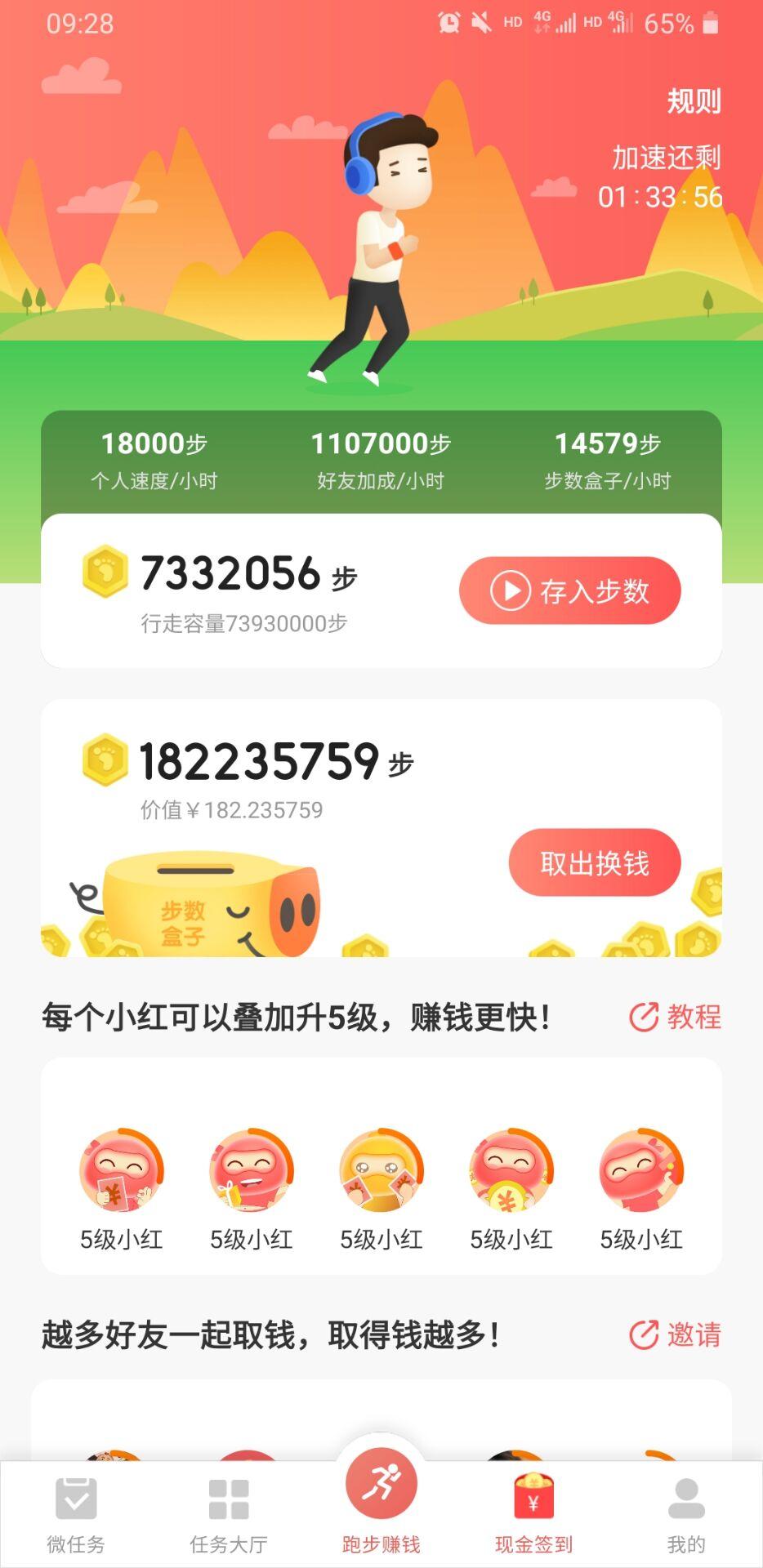Tap 邀请 to invite friends

(x=675, y=1334)
